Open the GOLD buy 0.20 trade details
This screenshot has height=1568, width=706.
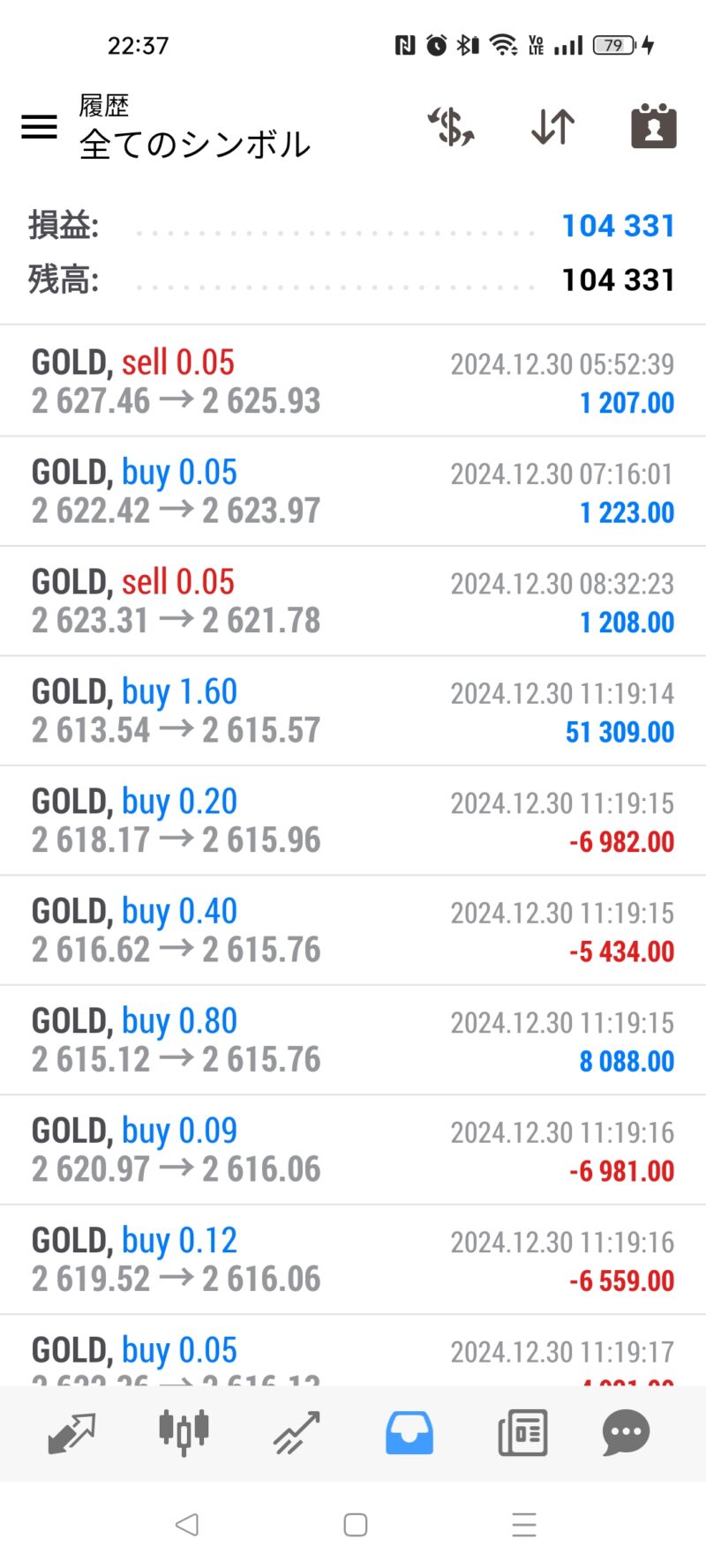[x=353, y=820]
